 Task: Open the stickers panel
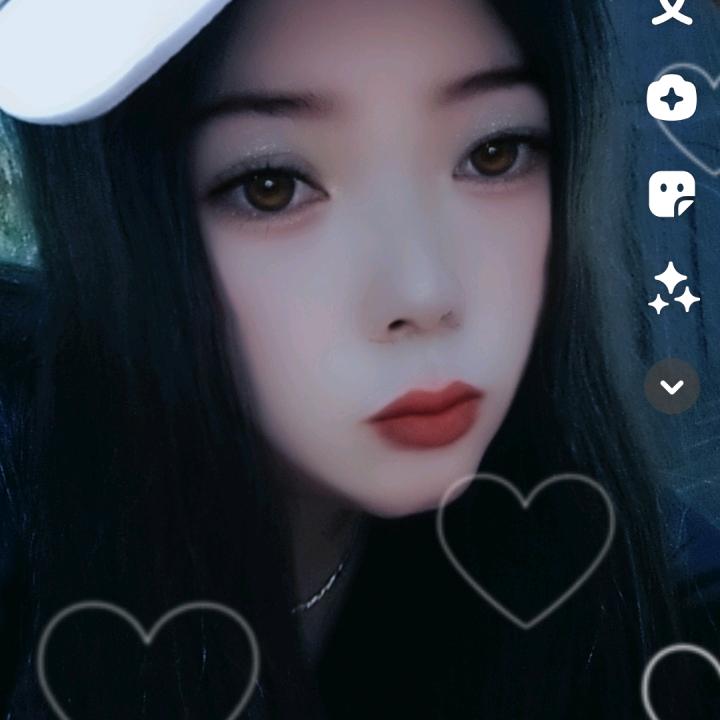(672, 193)
